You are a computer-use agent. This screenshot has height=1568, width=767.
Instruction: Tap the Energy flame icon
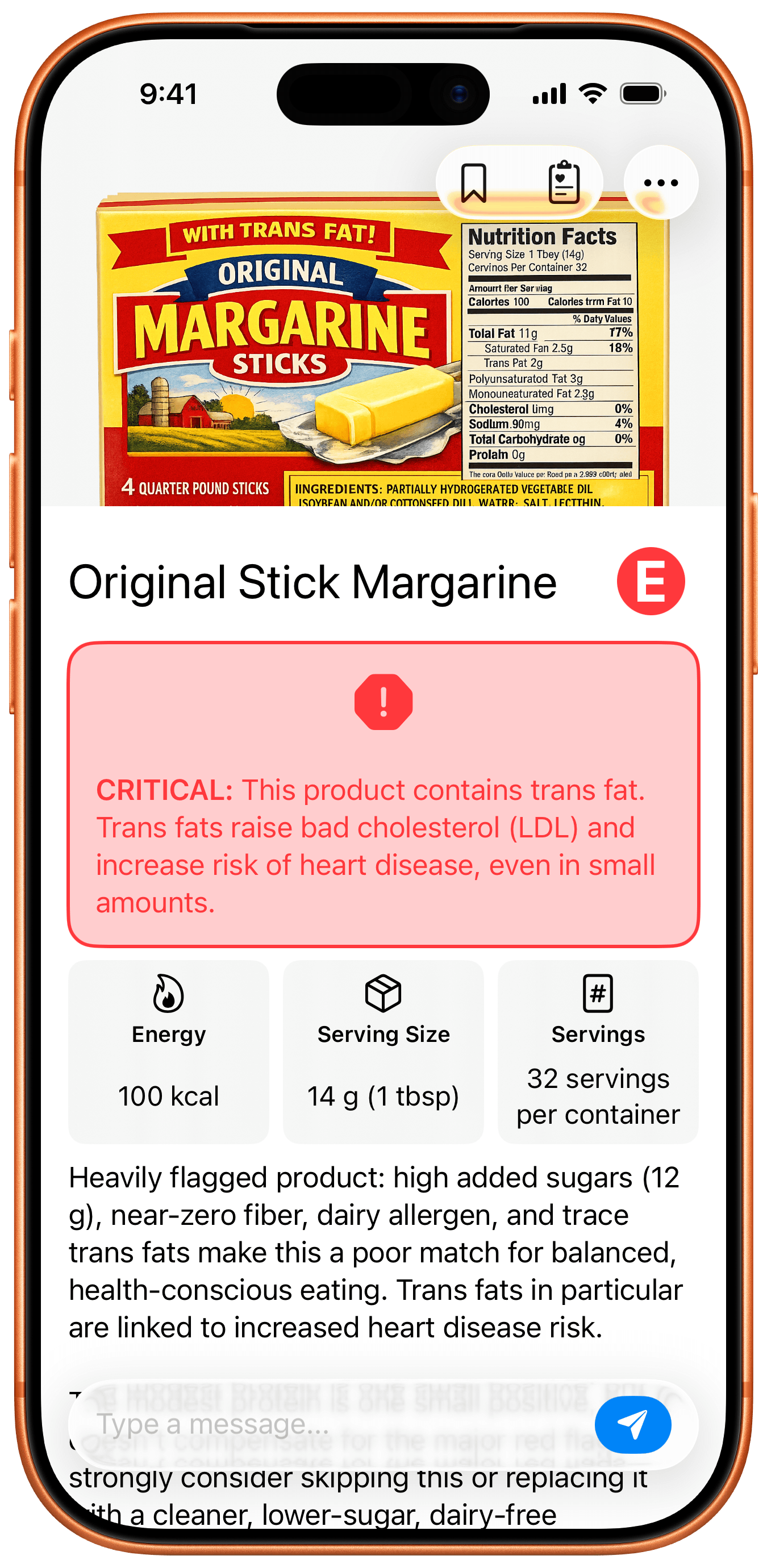click(x=168, y=992)
